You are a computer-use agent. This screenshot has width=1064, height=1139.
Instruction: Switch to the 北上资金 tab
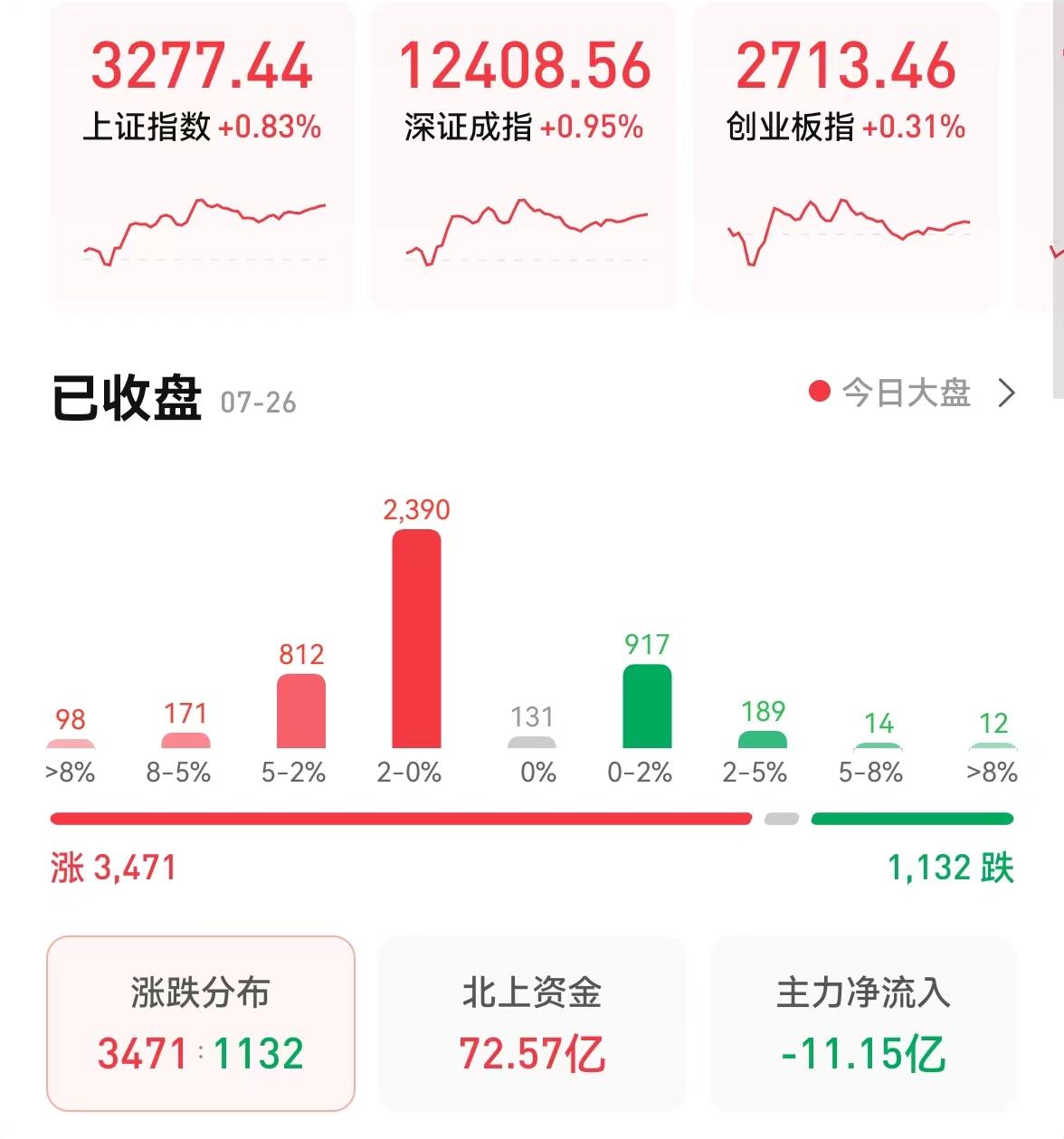tap(532, 1022)
